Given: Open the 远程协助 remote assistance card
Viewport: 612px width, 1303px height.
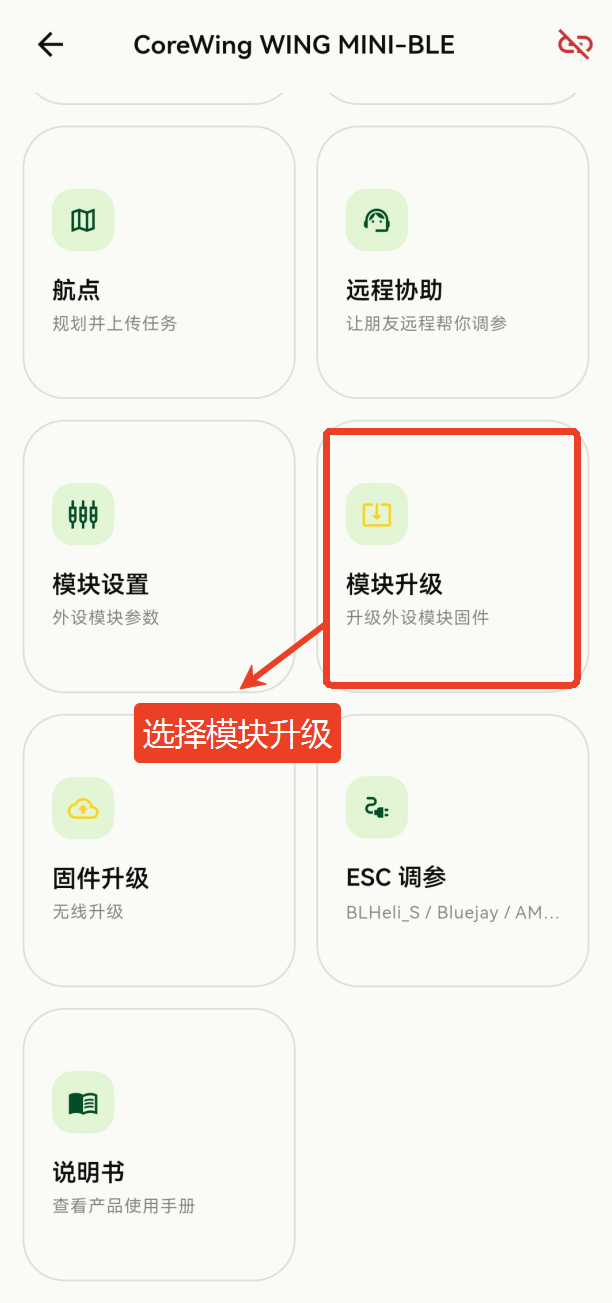Looking at the screenshot, I should tap(453, 263).
